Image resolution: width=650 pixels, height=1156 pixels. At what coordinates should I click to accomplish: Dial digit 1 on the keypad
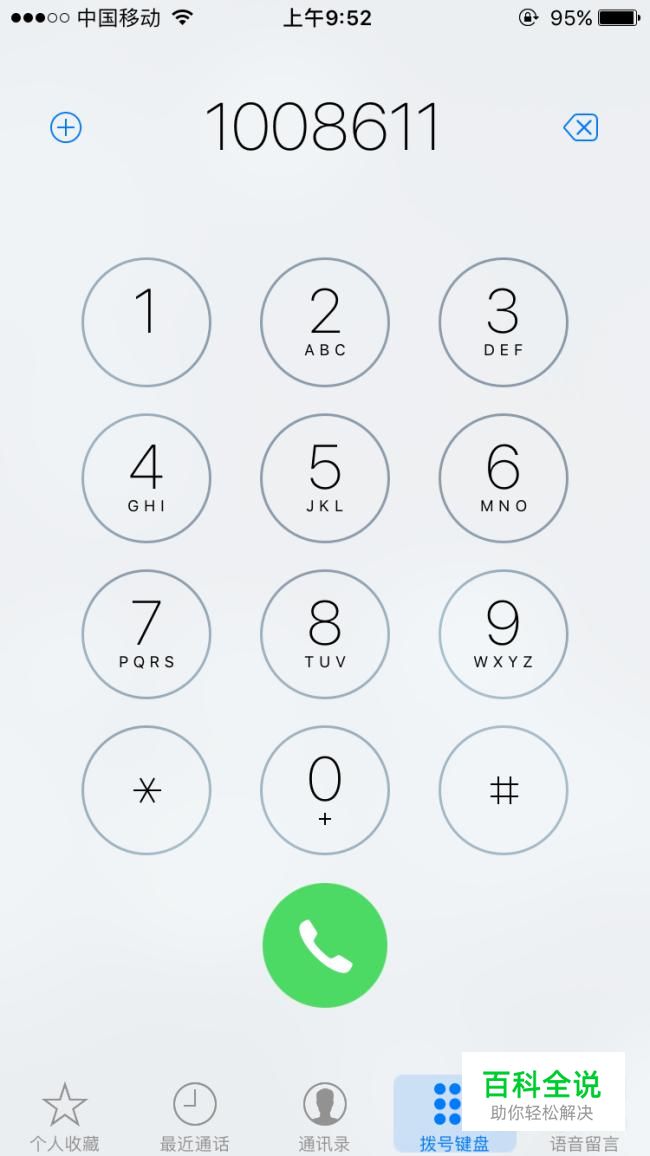pos(146,322)
